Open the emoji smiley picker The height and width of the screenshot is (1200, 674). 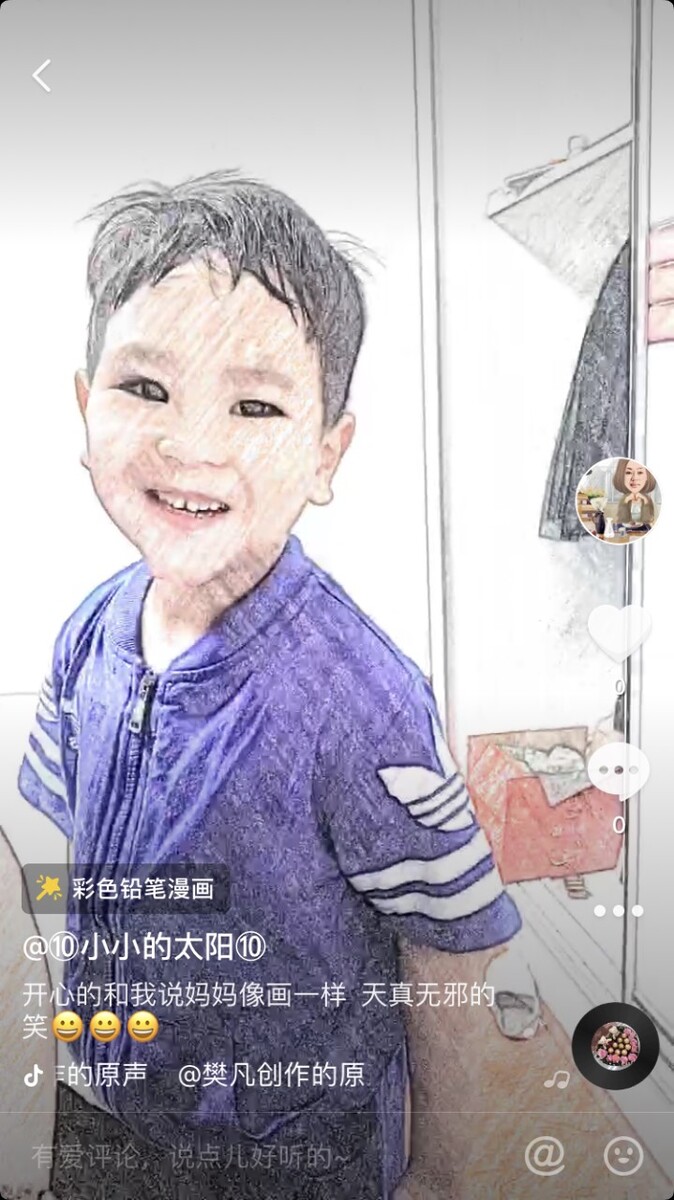point(623,1156)
